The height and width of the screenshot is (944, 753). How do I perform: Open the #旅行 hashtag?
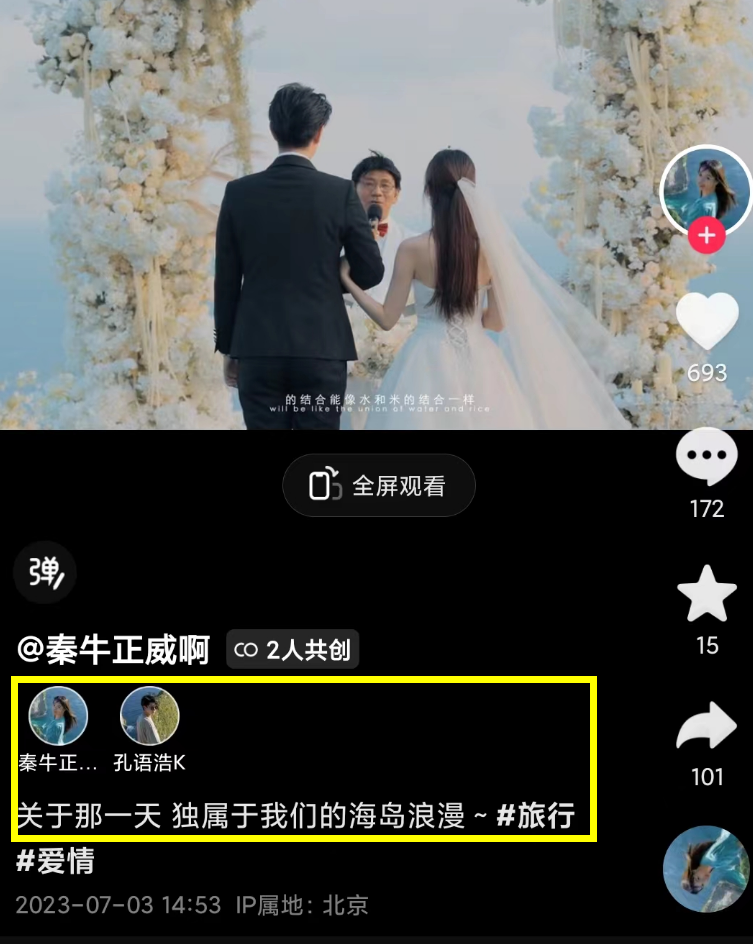pos(536,816)
